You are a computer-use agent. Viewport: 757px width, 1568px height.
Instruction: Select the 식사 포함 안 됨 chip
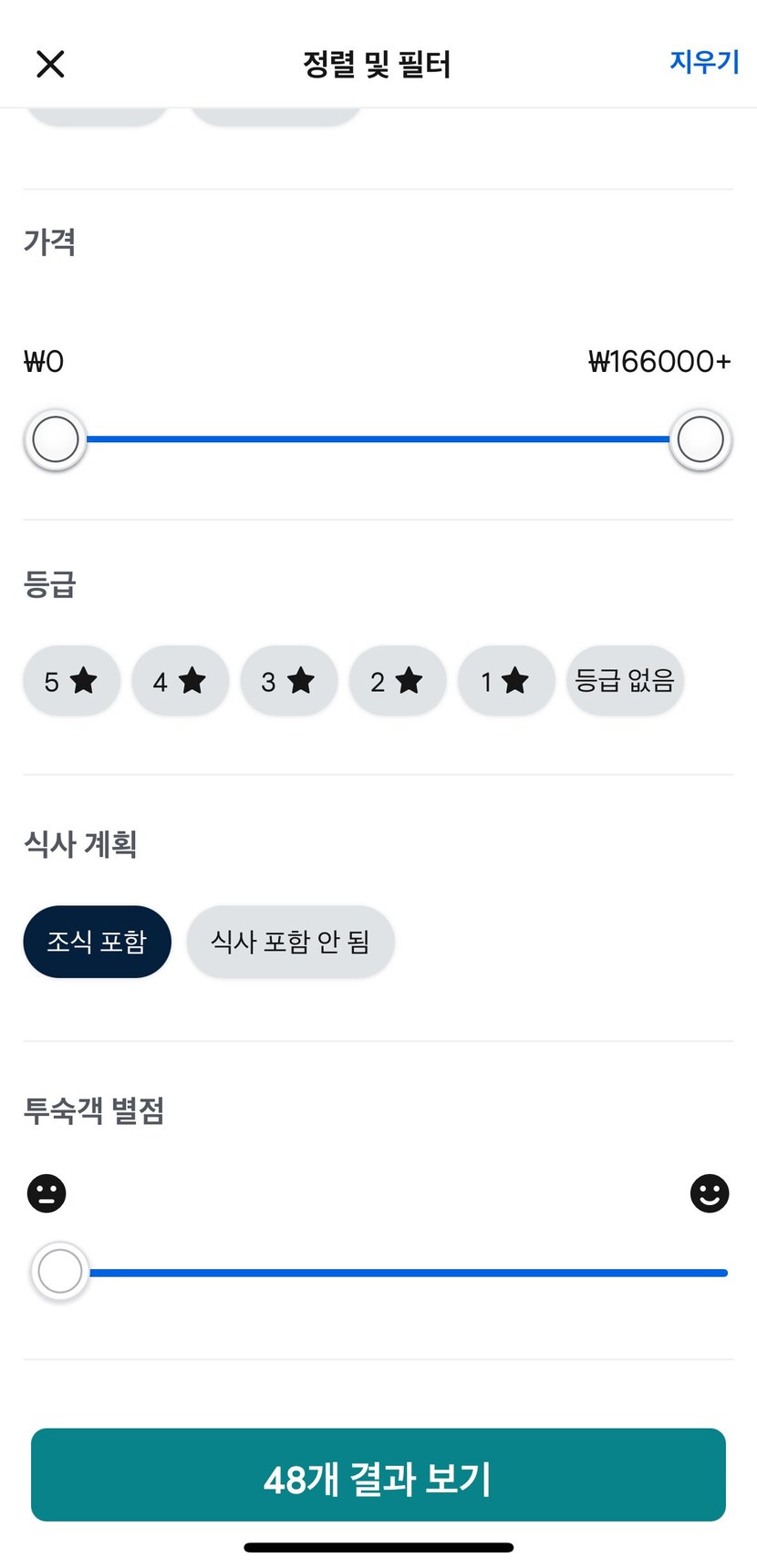pyautogui.click(x=291, y=942)
